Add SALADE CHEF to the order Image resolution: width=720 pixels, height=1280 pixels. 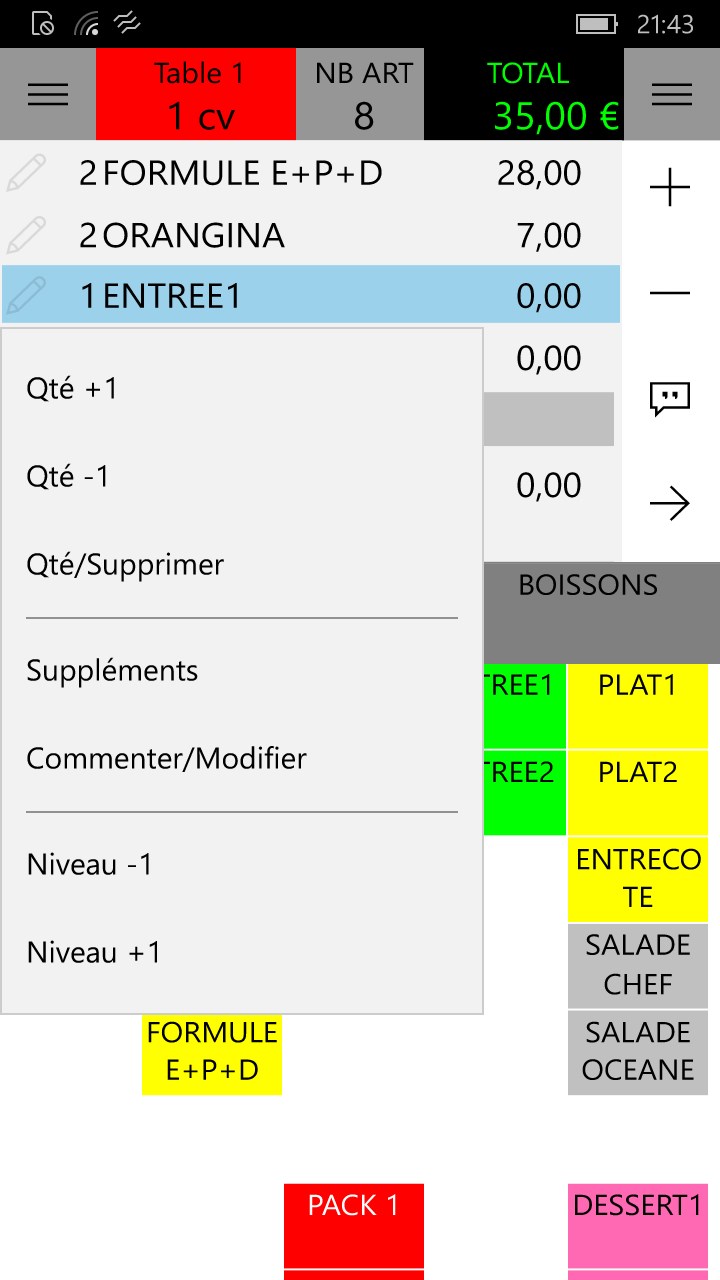(638, 965)
